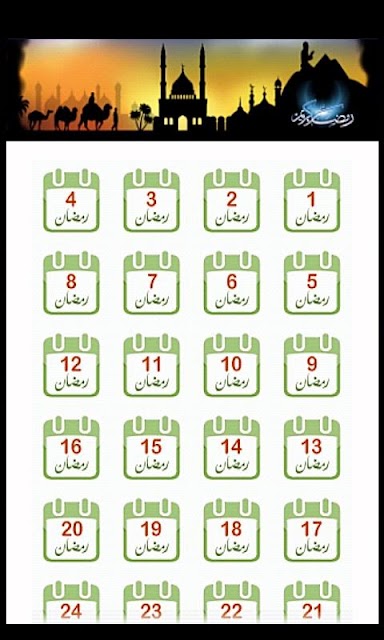Tap the 4 Ramadan calendar icon

(71, 200)
